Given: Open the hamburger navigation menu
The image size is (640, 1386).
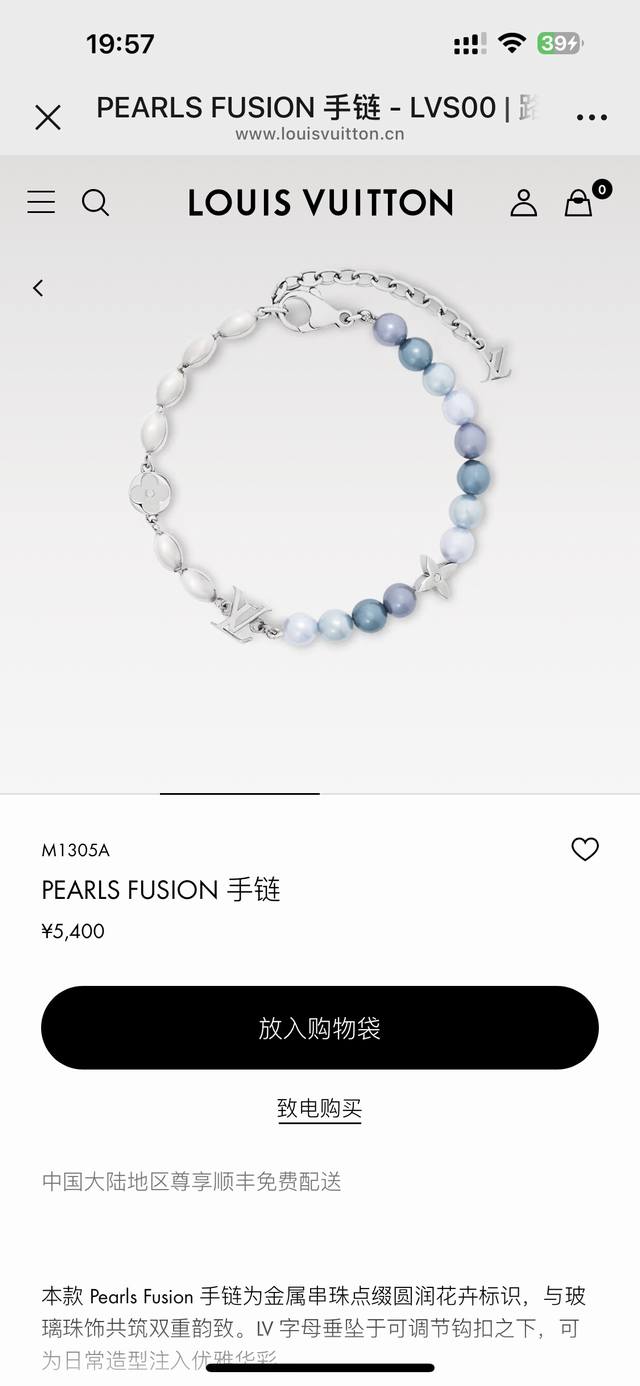Looking at the screenshot, I should 41,203.
